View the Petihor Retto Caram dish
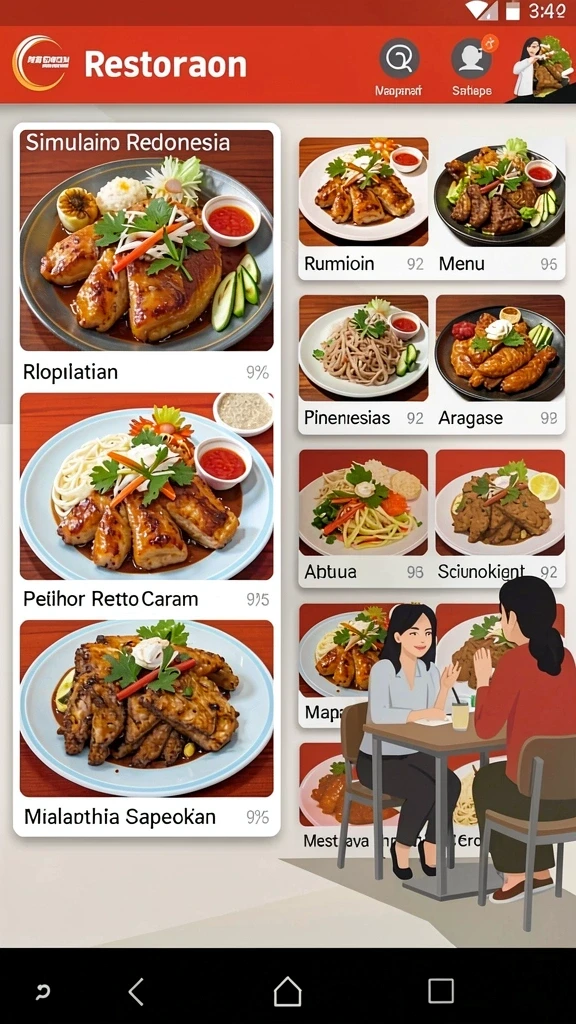 pos(147,502)
